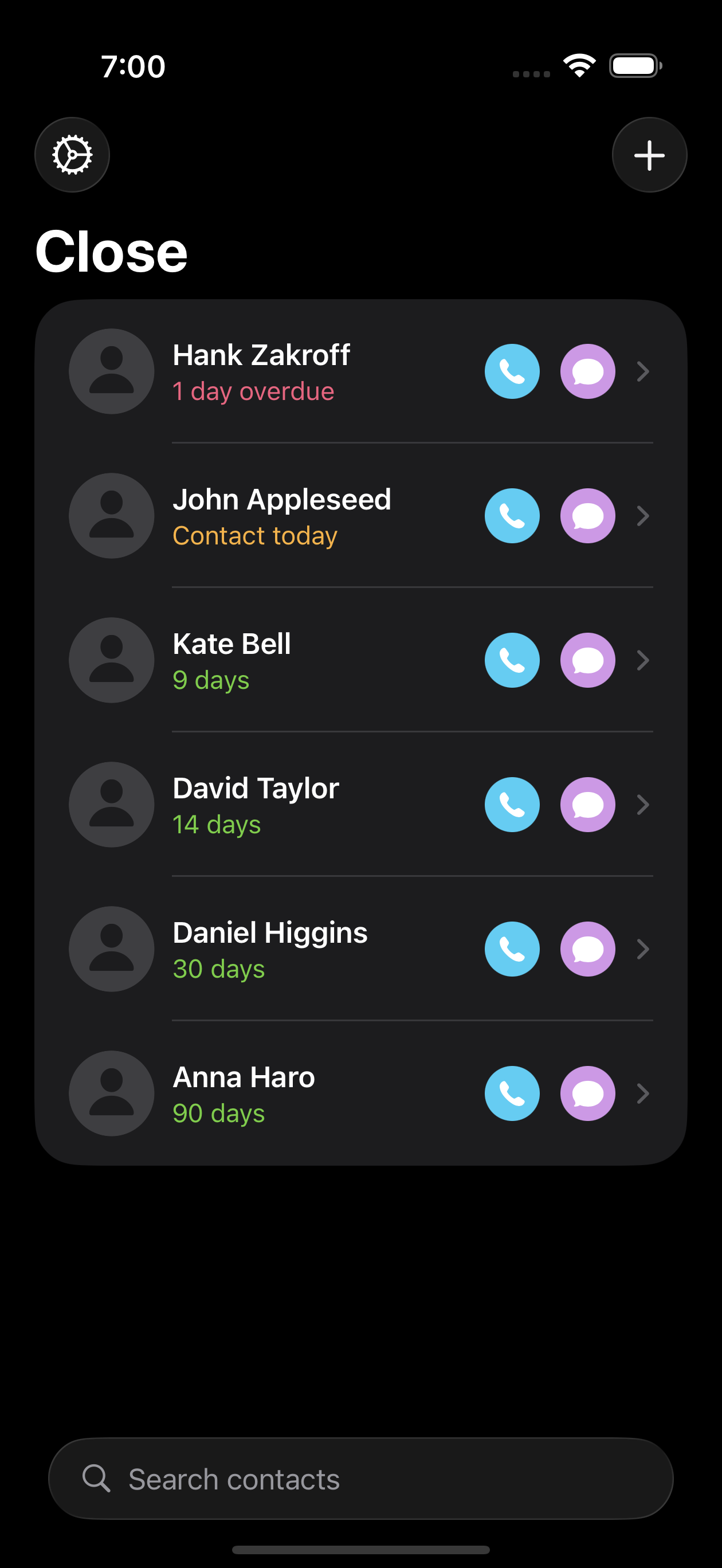The image size is (722, 1568).
Task: Expand John Appleseed's contact details
Action: (643, 516)
